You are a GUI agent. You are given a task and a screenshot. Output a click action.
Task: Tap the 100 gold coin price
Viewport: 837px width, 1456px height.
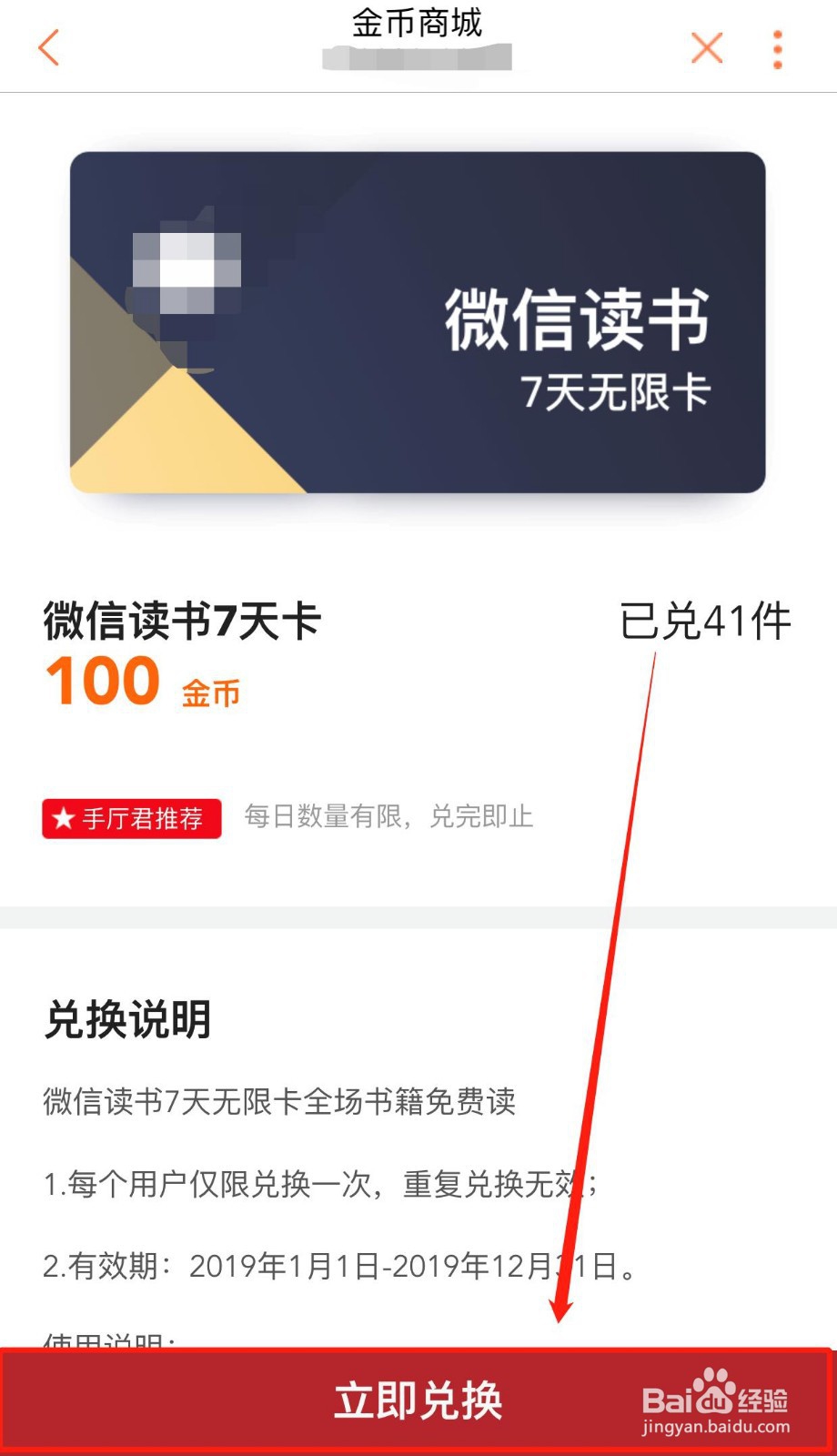[100, 681]
